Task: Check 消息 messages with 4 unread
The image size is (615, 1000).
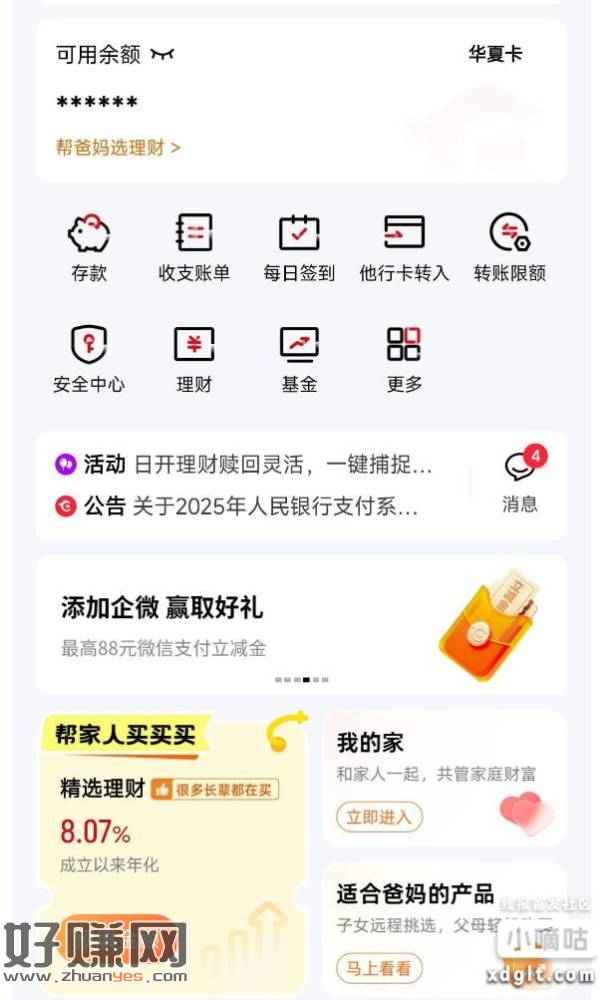Action: click(520, 480)
